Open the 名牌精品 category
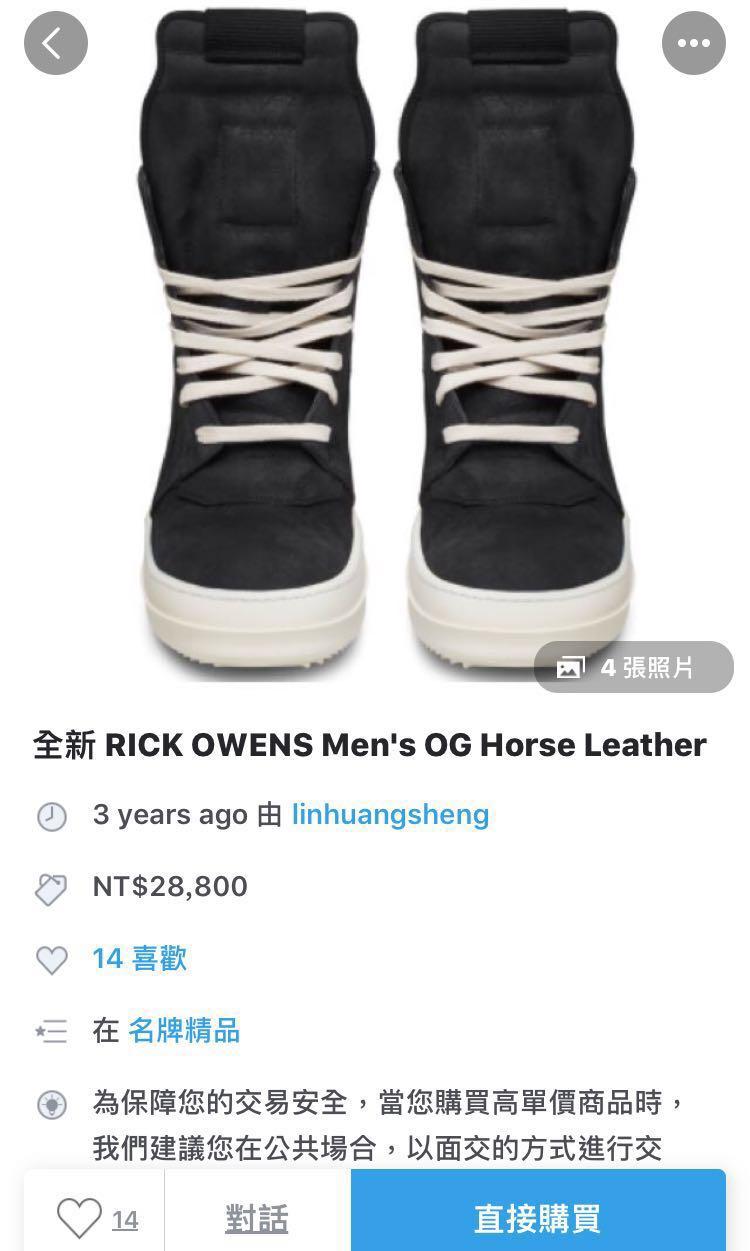The height and width of the screenshot is (1251, 750). pyautogui.click(x=184, y=1030)
